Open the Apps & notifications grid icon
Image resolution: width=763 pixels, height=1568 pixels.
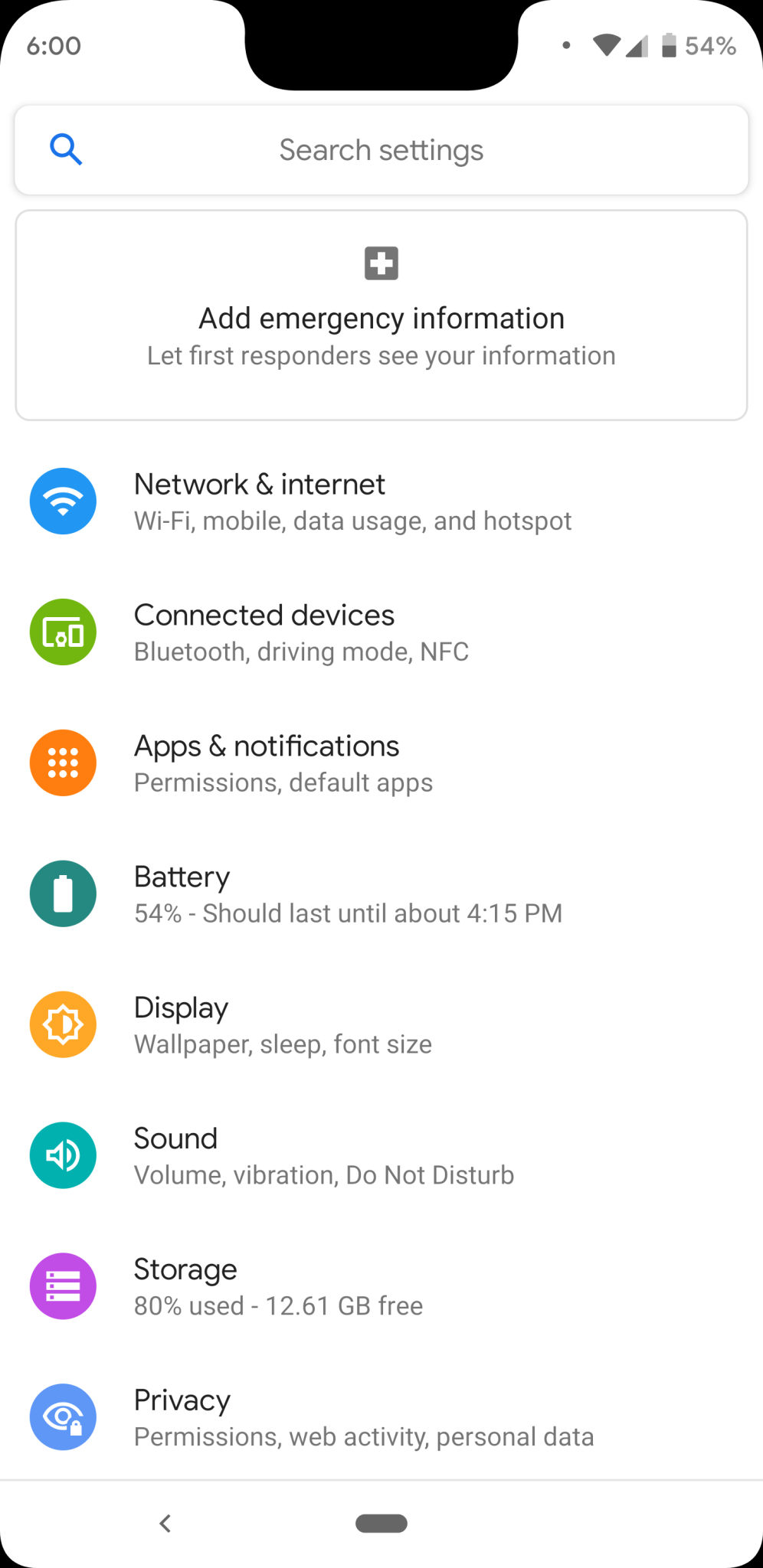click(x=63, y=763)
